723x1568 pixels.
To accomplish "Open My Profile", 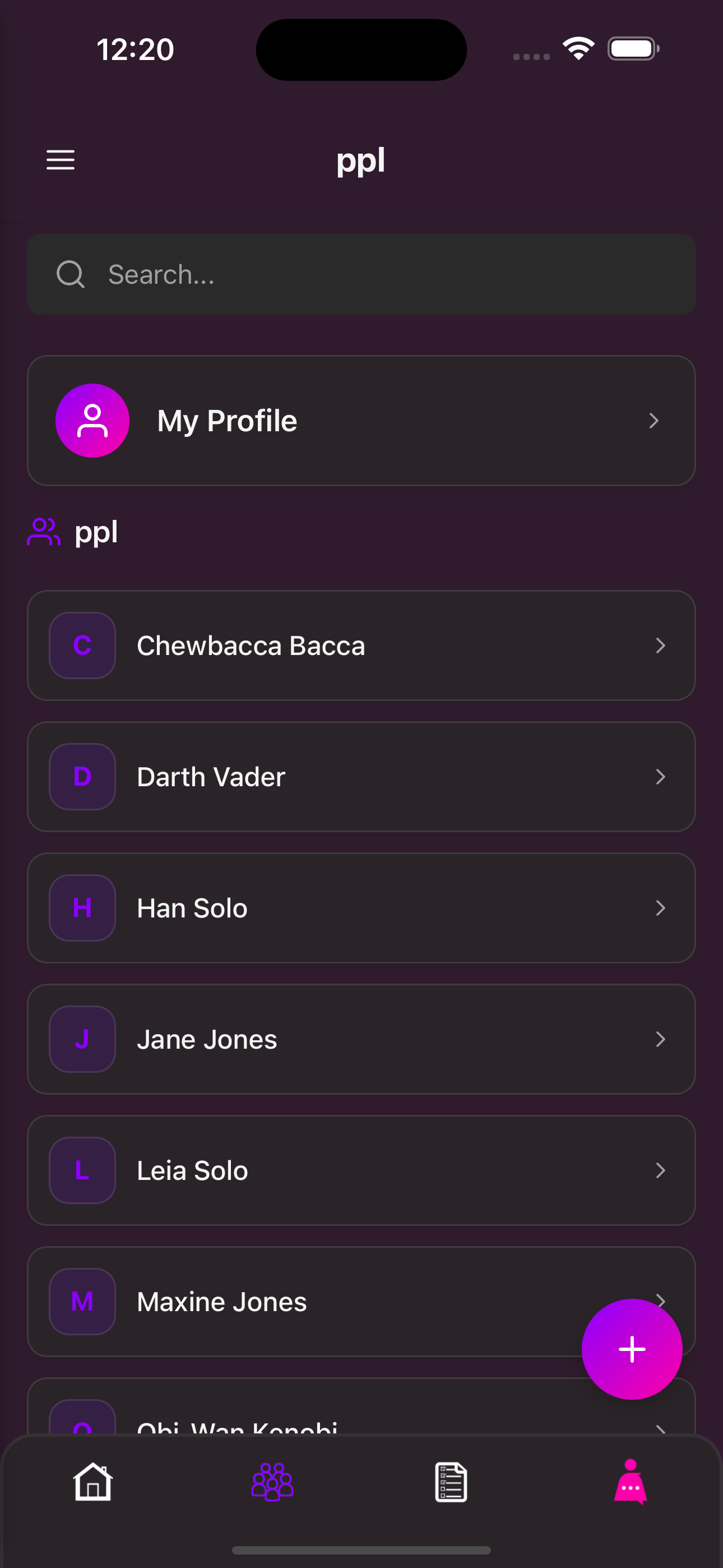I will click(361, 421).
